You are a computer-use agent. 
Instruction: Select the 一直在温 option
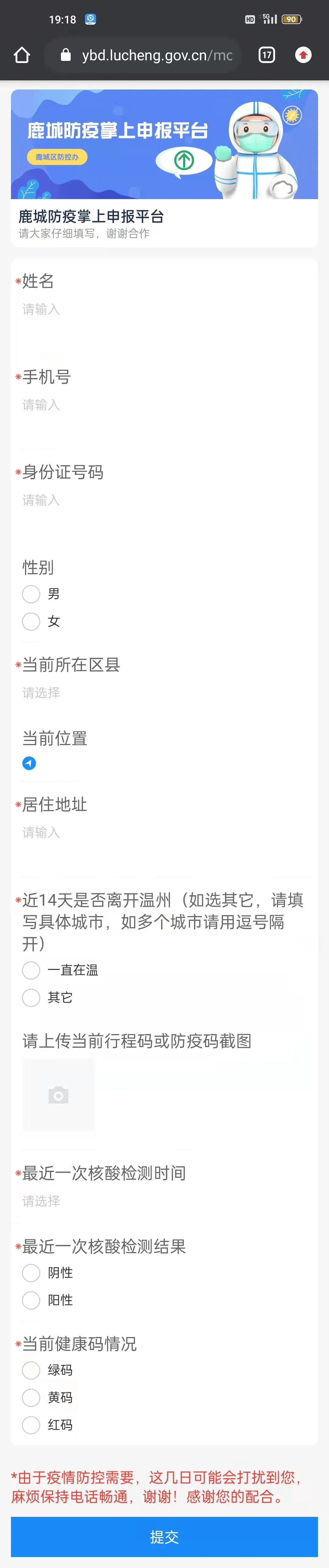pyautogui.click(x=31, y=970)
